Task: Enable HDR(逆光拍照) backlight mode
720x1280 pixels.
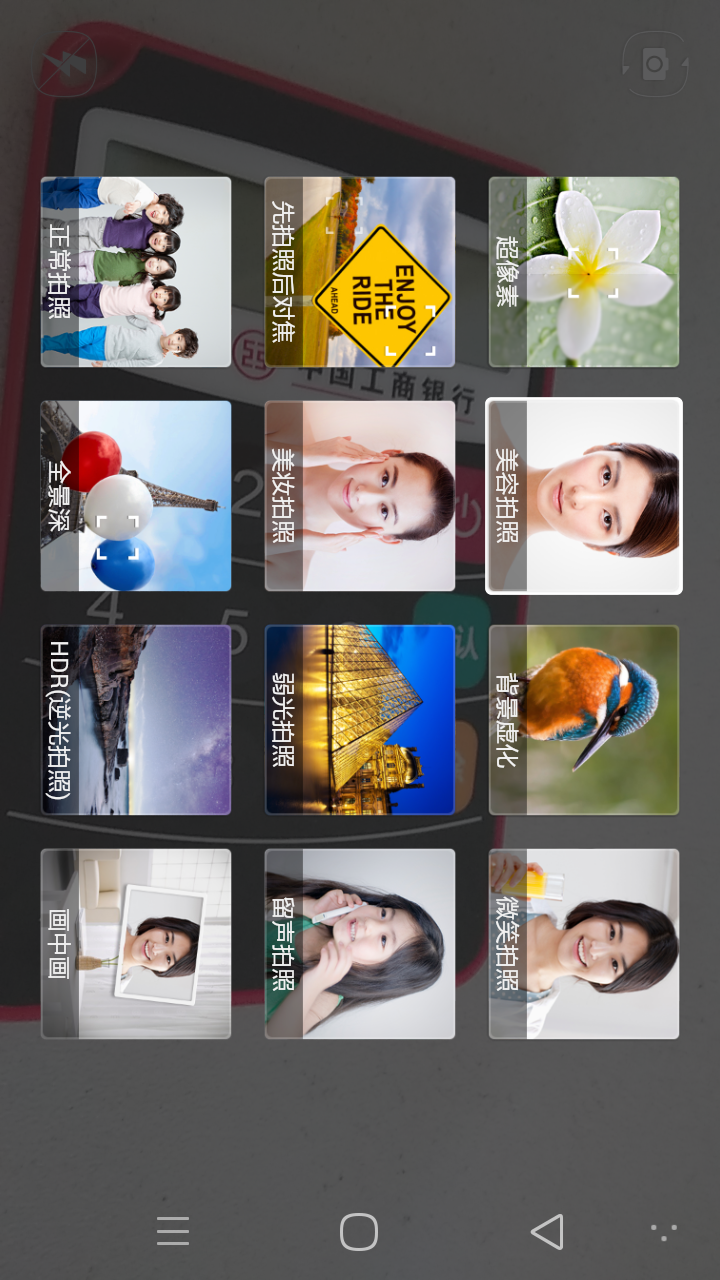Action: [136, 720]
